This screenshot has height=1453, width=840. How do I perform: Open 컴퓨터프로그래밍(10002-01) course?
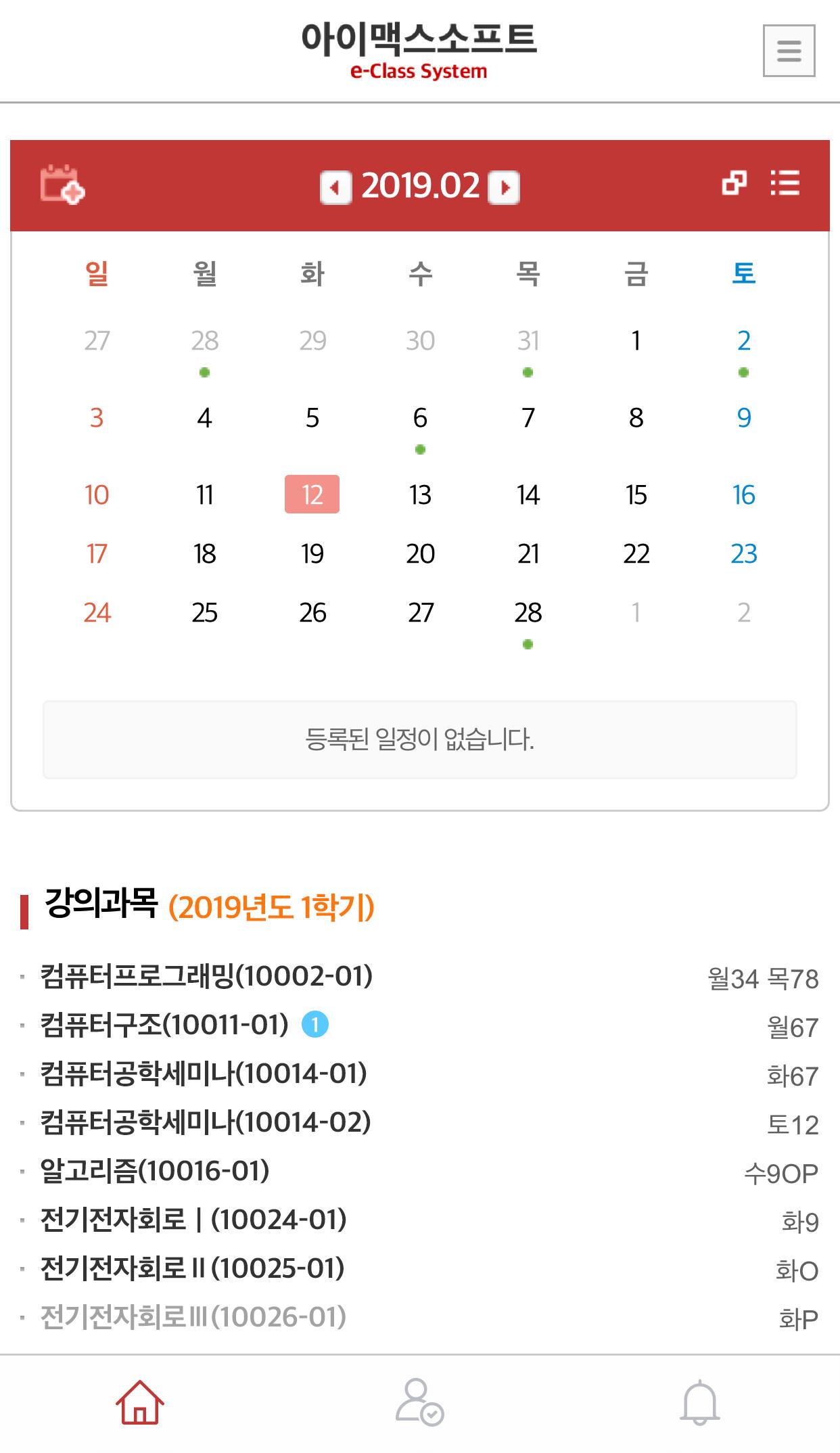(x=206, y=976)
